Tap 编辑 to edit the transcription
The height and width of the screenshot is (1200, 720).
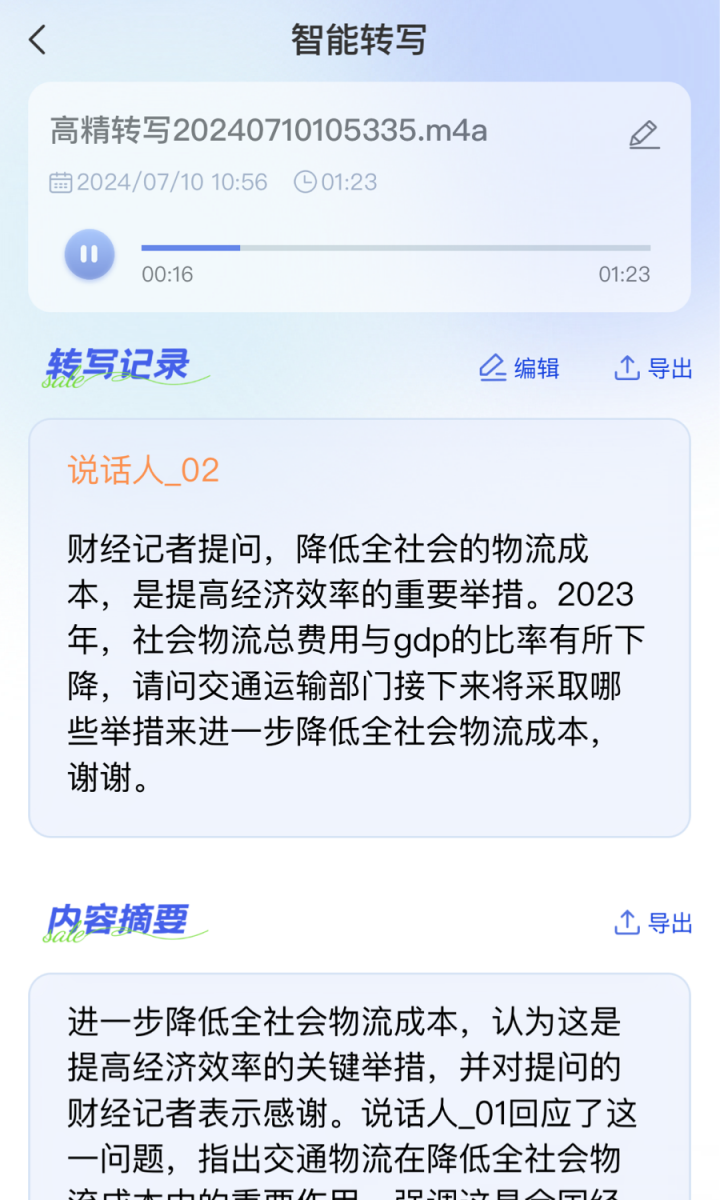[519, 368]
